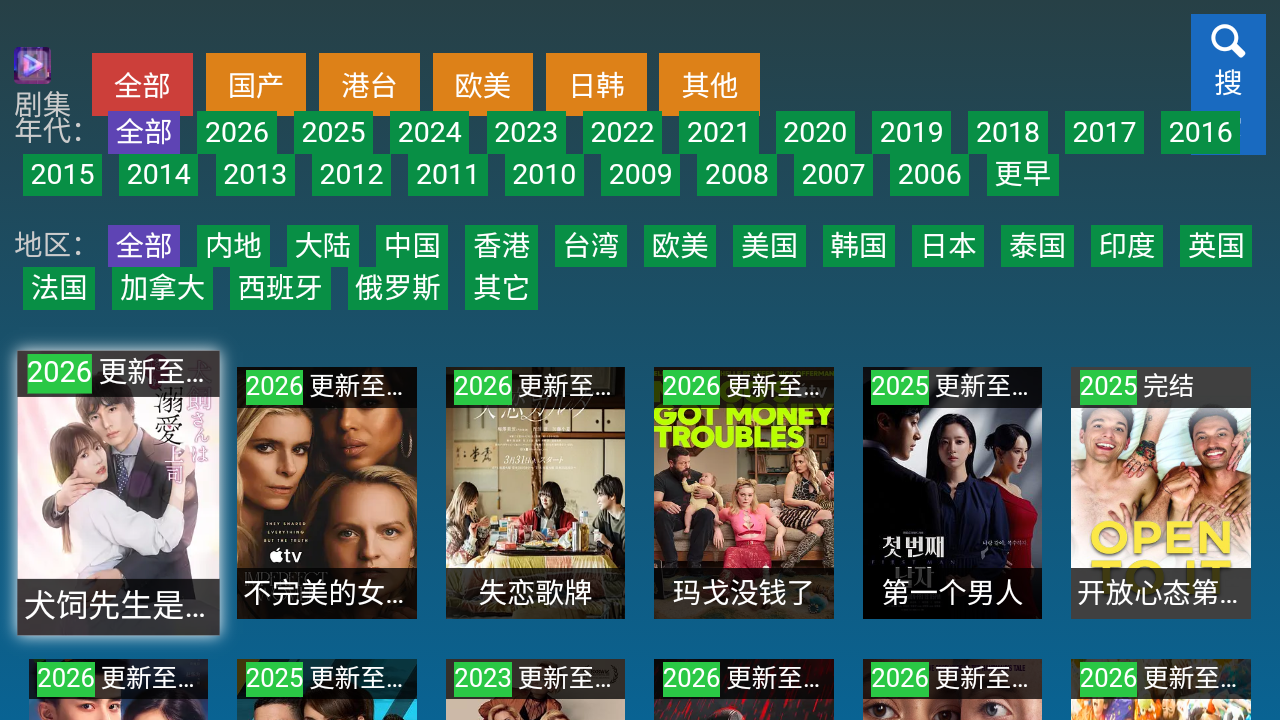Select the 俄罗斯 region chip
The width and height of the screenshot is (1280, 720).
398,289
